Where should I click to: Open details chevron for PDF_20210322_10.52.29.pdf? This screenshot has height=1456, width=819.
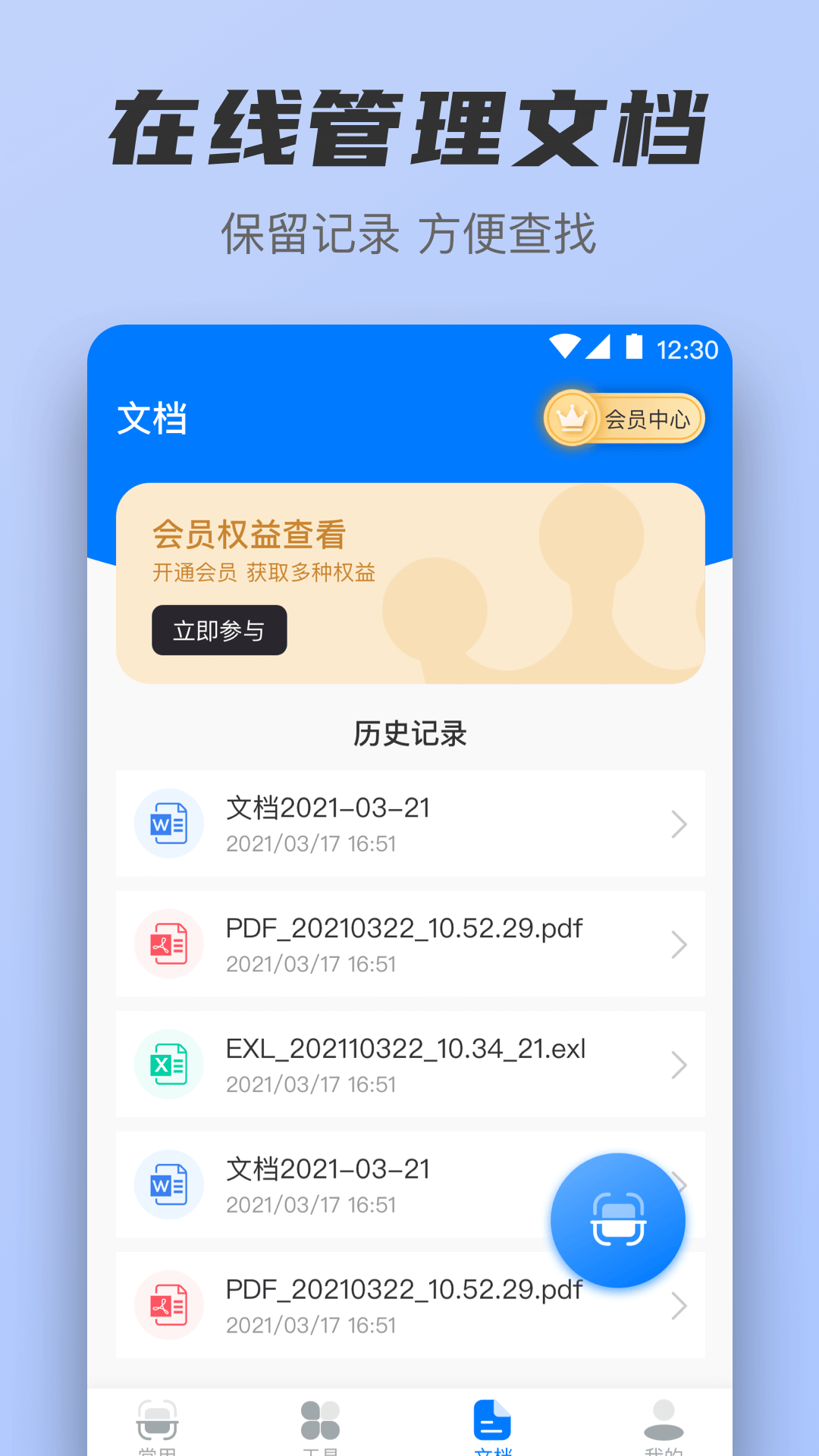677,944
